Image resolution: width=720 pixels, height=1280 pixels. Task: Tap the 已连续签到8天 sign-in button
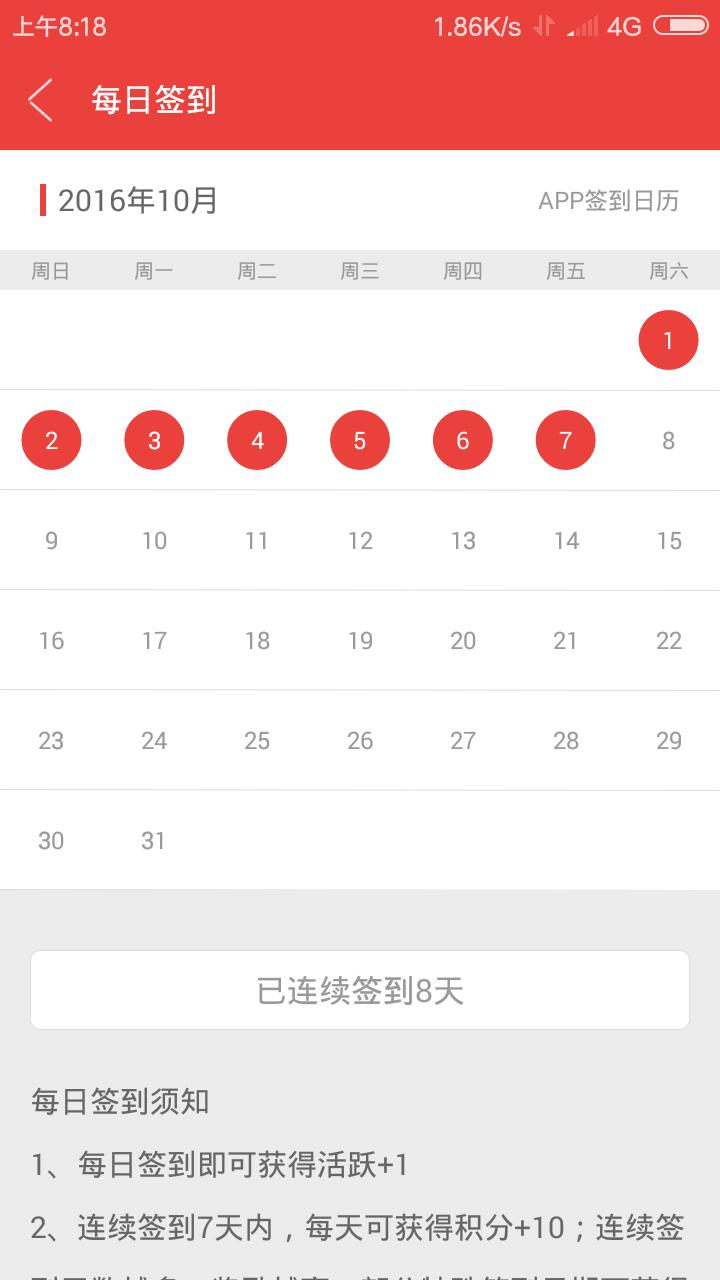(x=360, y=990)
